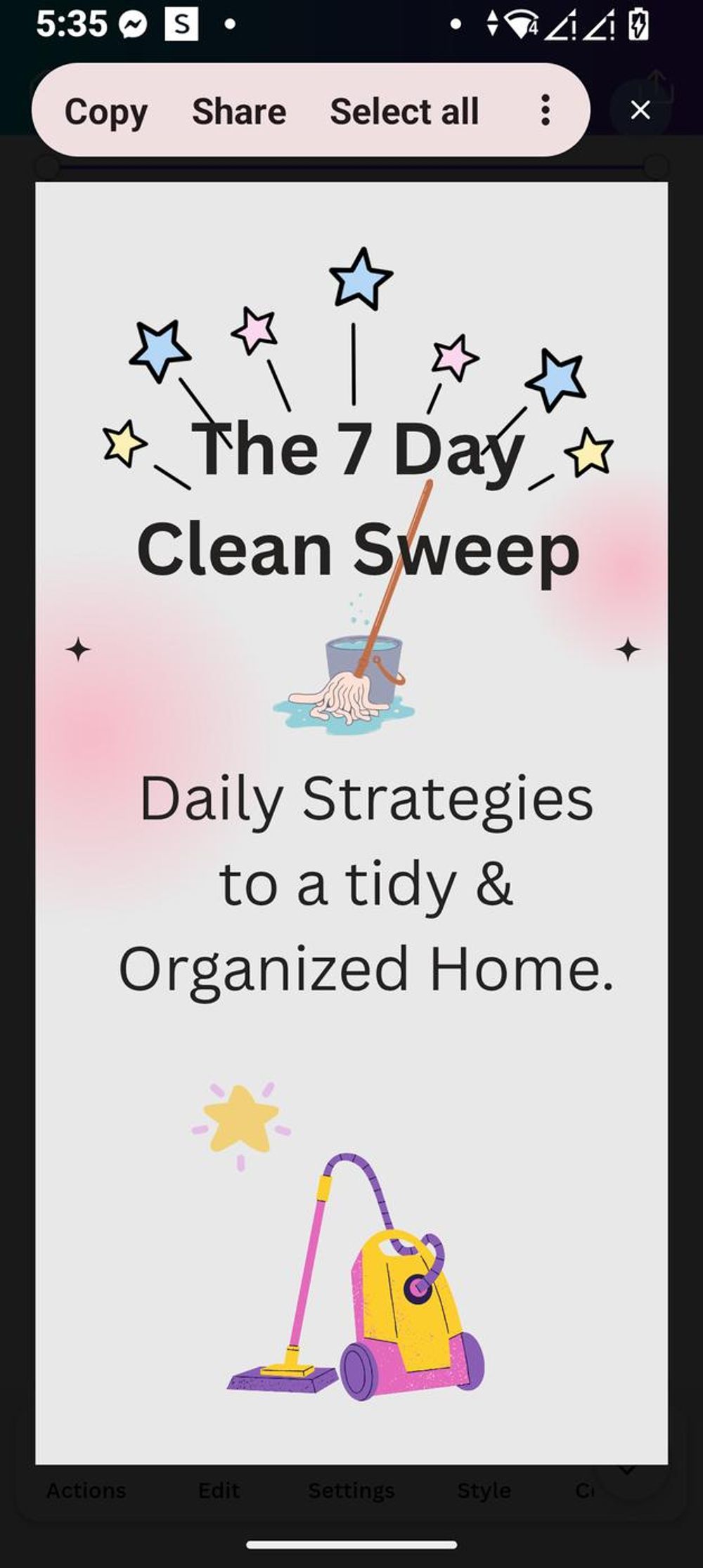This screenshot has height=1568, width=703.
Task: Close the text selection toolbar
Action: pos(640,110)
